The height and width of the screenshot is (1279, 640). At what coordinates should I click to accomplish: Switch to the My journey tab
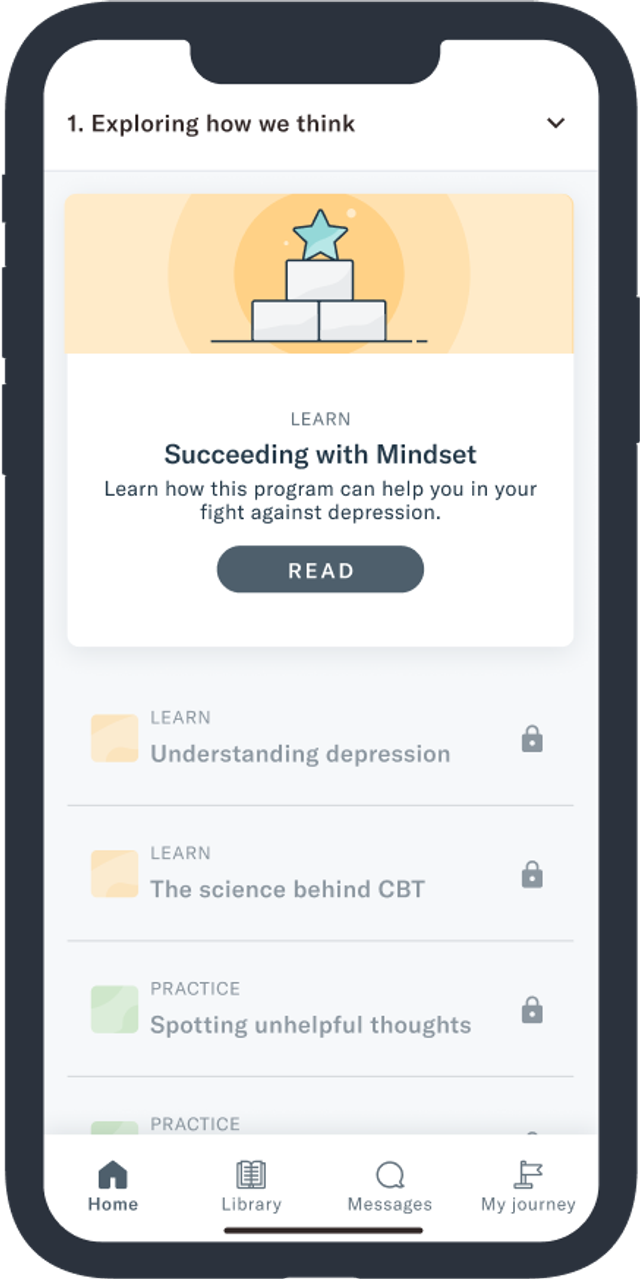point(528,1187)
